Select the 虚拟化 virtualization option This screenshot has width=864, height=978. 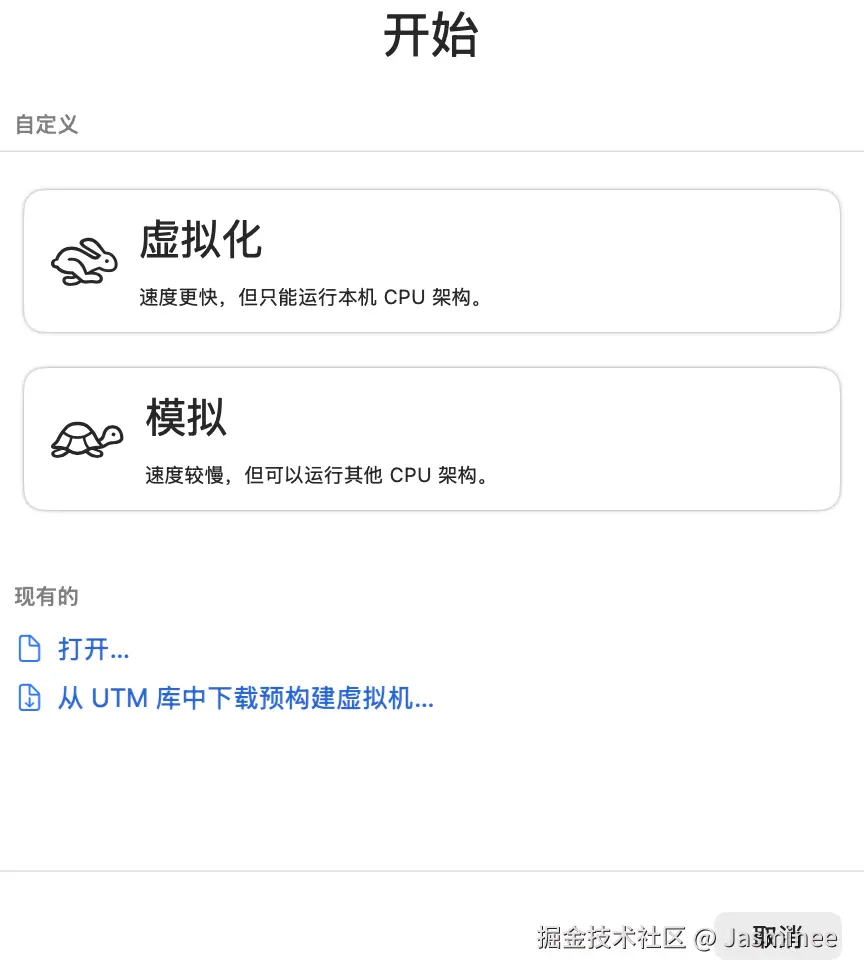coord(431,261)
